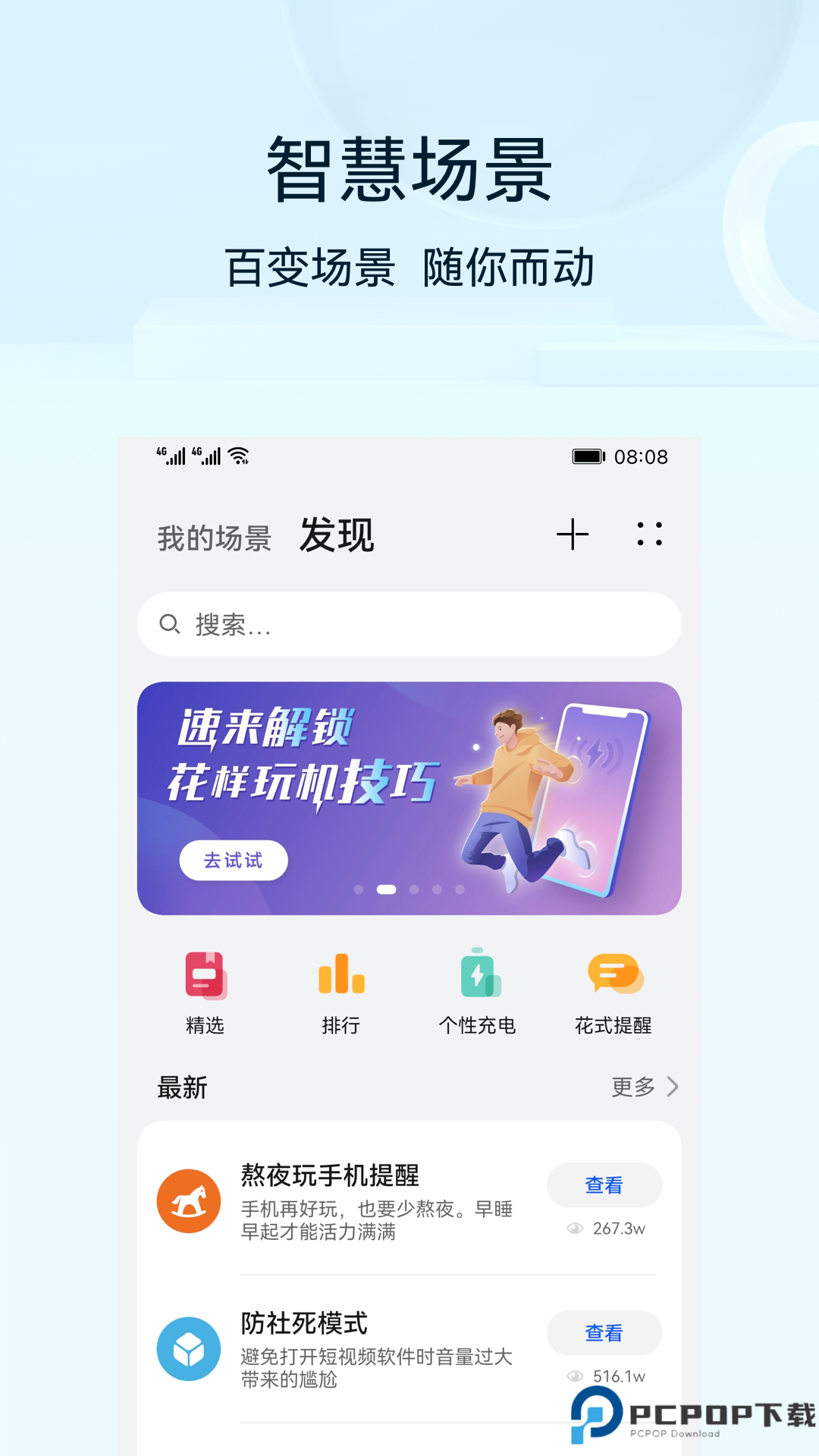Stay on the 发现 tab
The image size is (819, 1456).
pyautogui.click(x=337, y=535)
